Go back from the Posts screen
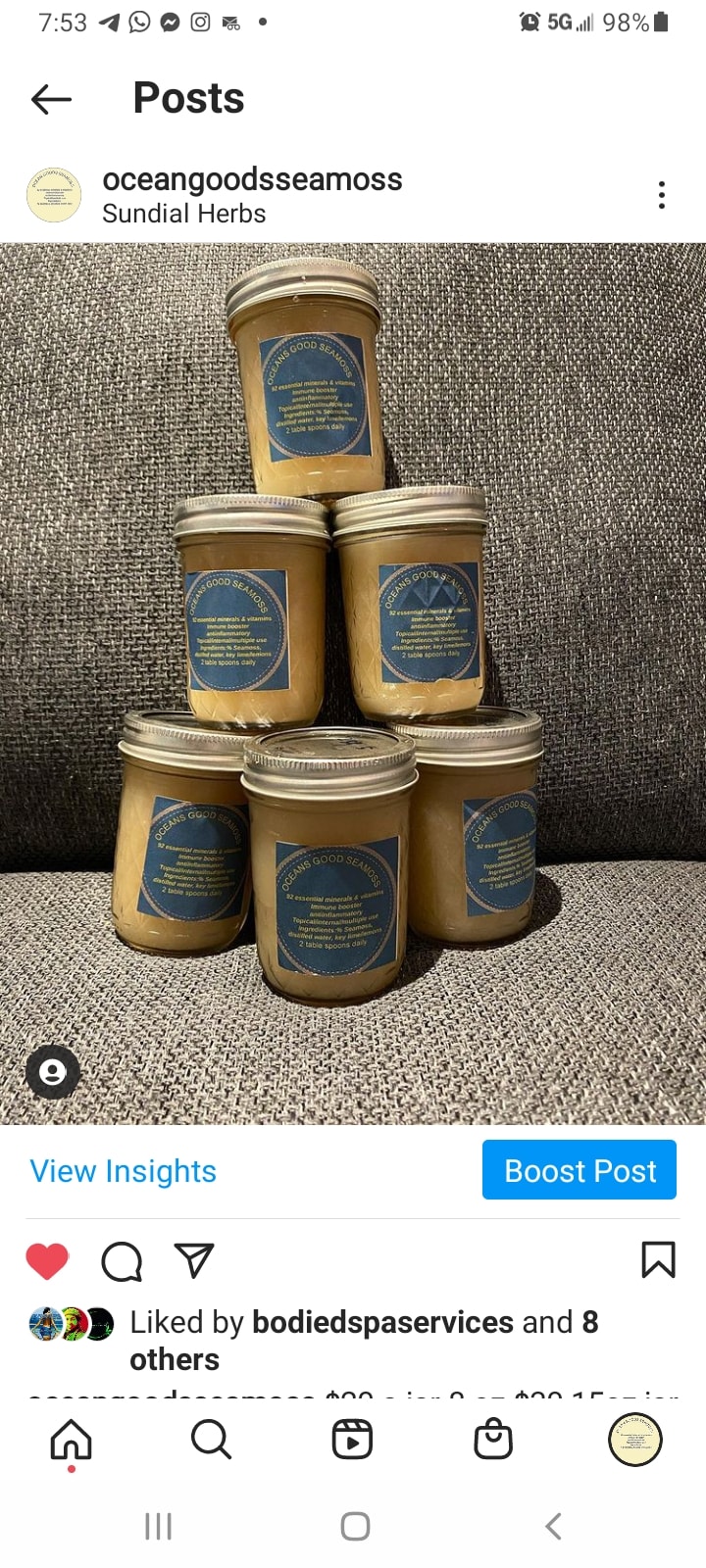 (x=51, y=98)
